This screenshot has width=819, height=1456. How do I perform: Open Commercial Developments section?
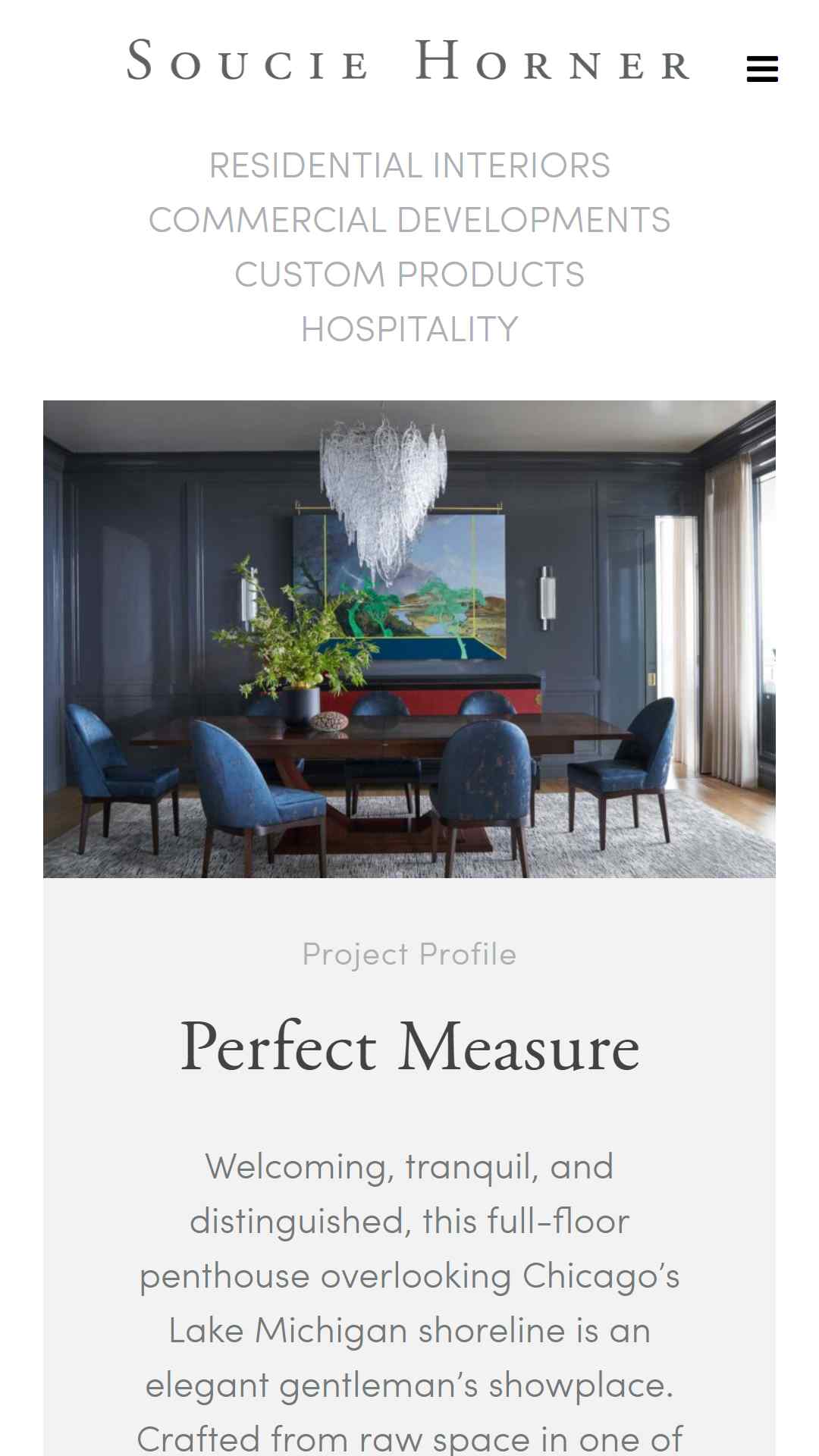pos(409,220)
